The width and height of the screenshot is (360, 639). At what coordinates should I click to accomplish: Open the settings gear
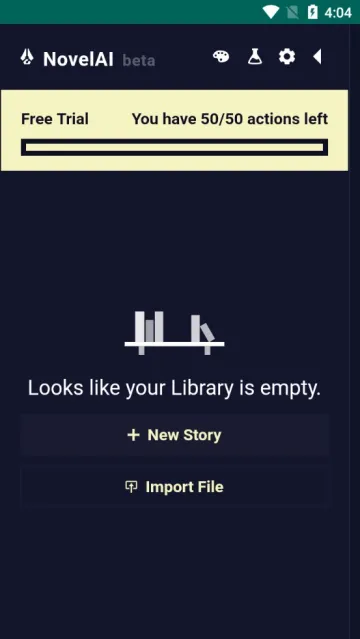coord(287,57)
